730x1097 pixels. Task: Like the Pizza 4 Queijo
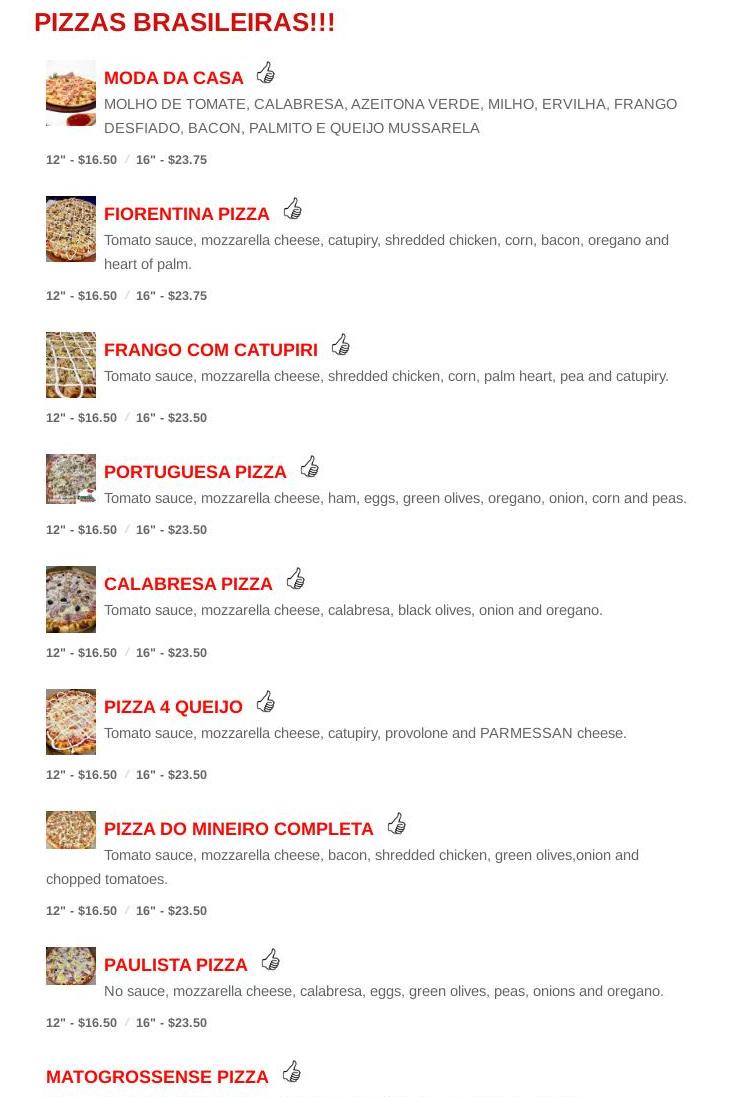tap(265, 702)
